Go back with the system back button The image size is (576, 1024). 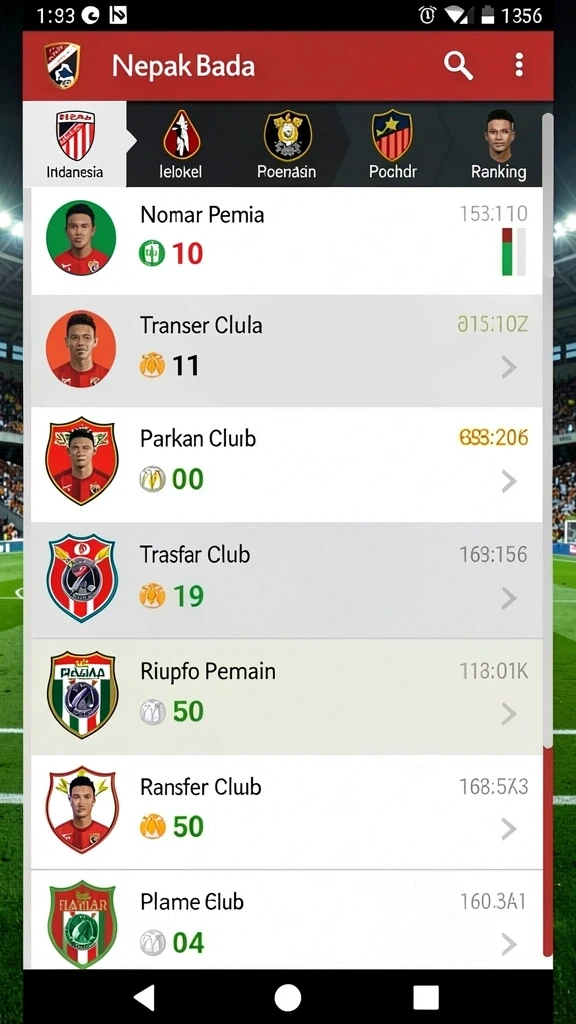pos(144,997)
